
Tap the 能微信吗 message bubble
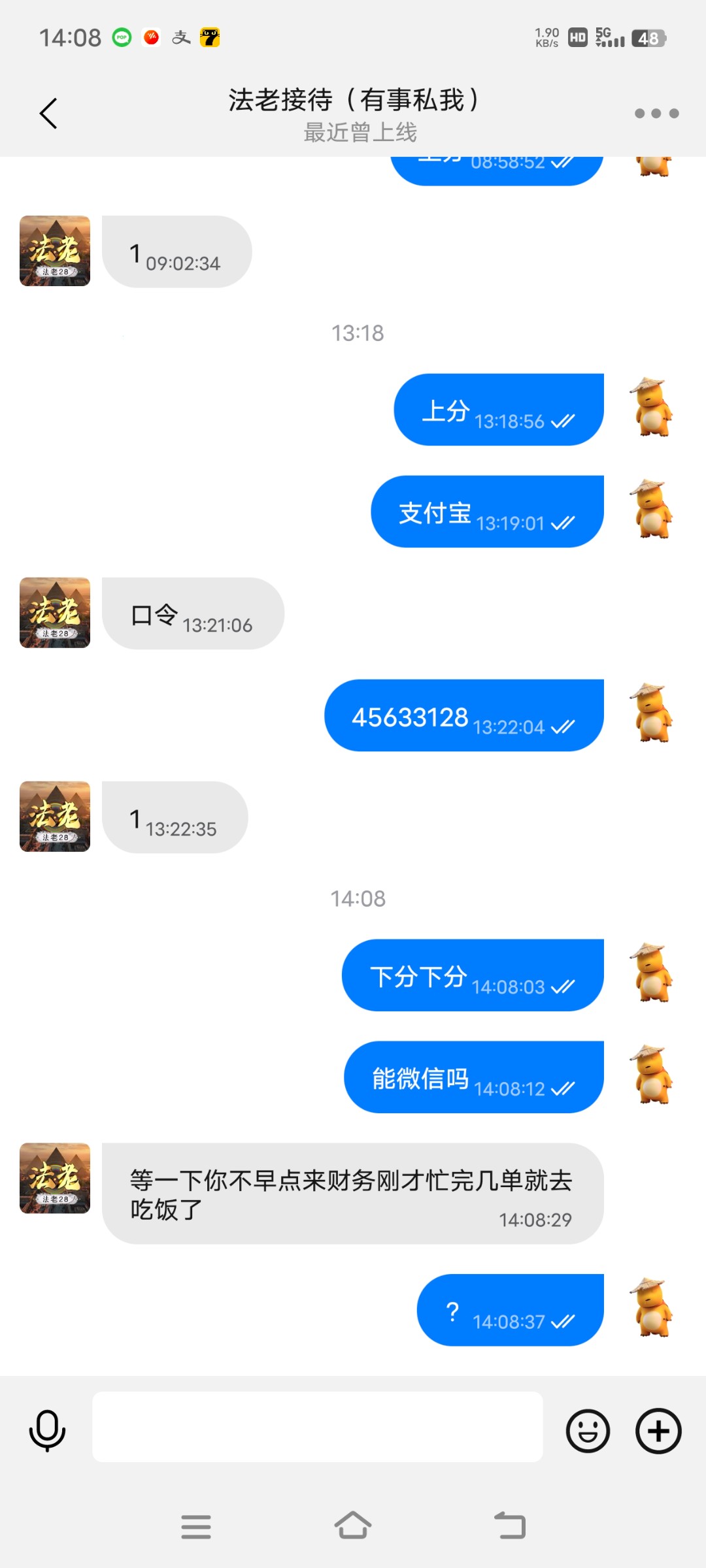(x=474, y=1077)
